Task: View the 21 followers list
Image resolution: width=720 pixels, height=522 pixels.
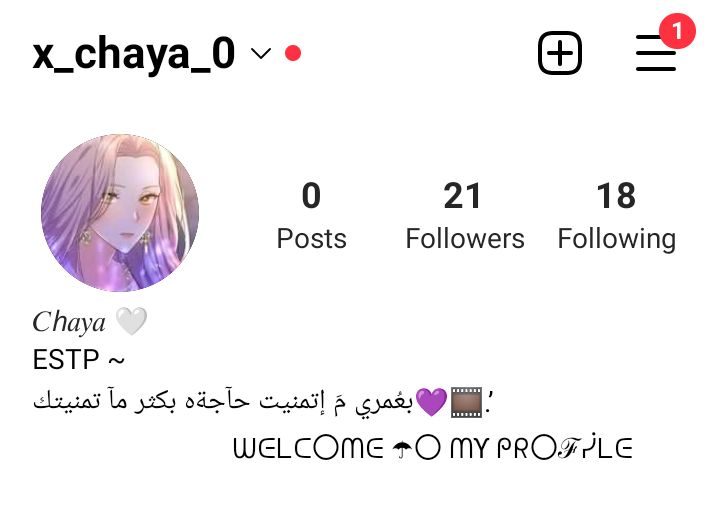Action: 464,215
